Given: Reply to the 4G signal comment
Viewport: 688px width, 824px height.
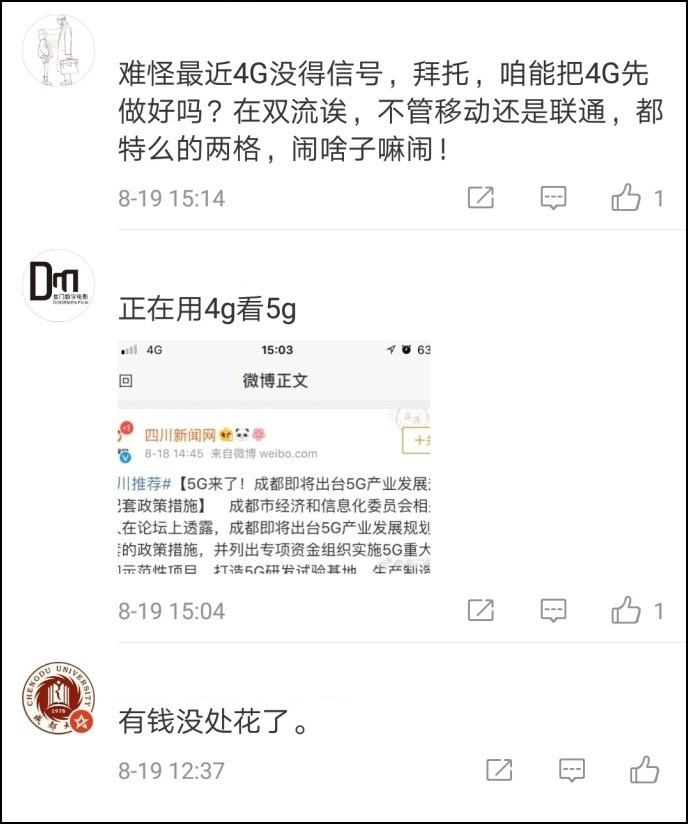Looking at the screenshot, I should coord(553,198).
